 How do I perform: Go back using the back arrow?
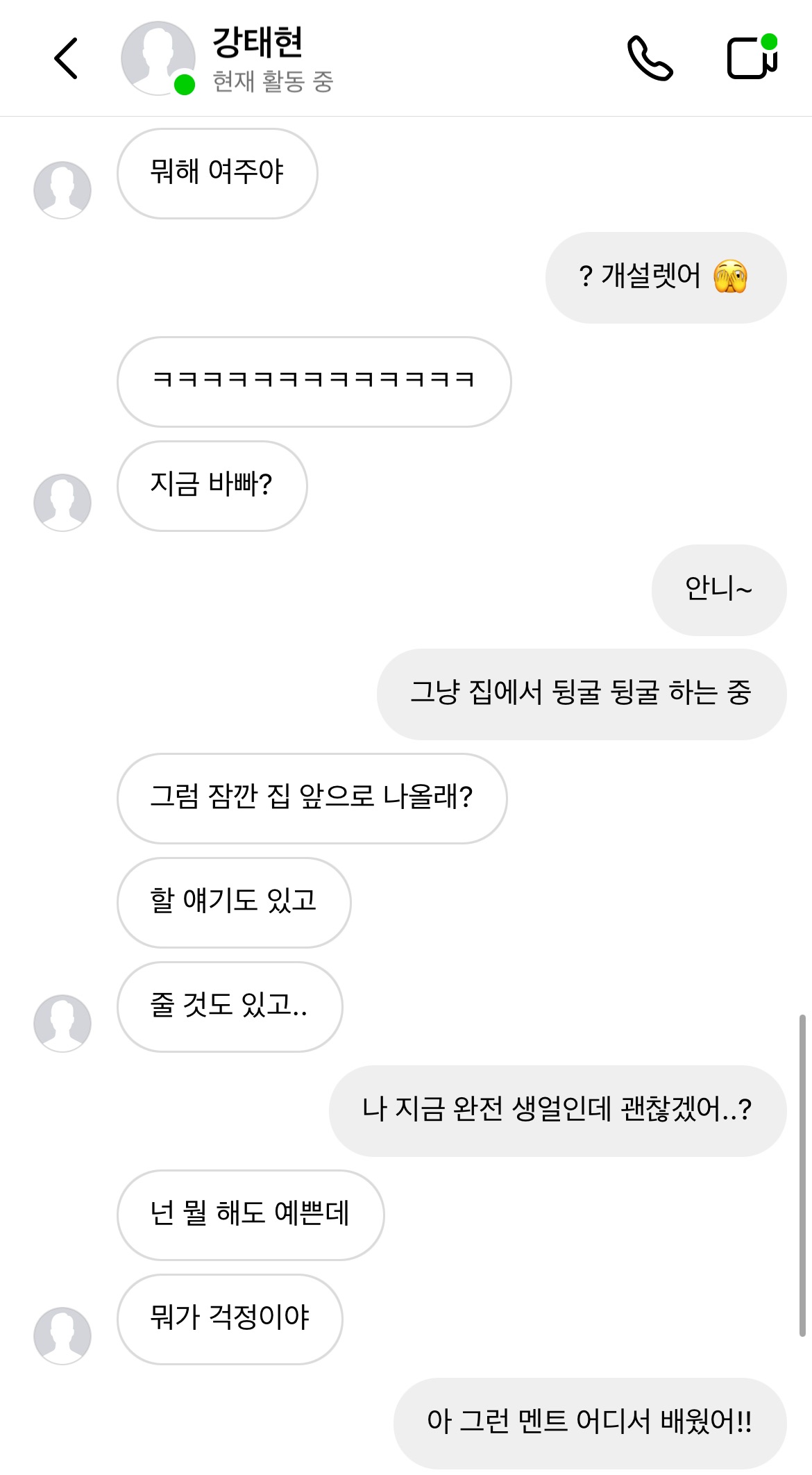(66, 58)
